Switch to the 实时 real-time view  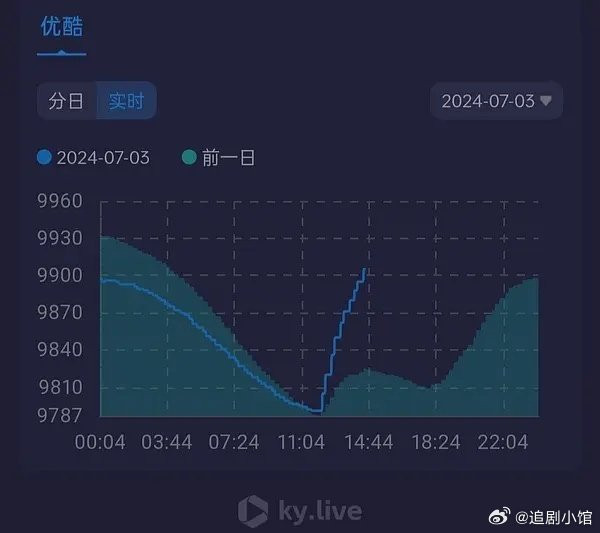pos(126,101)
